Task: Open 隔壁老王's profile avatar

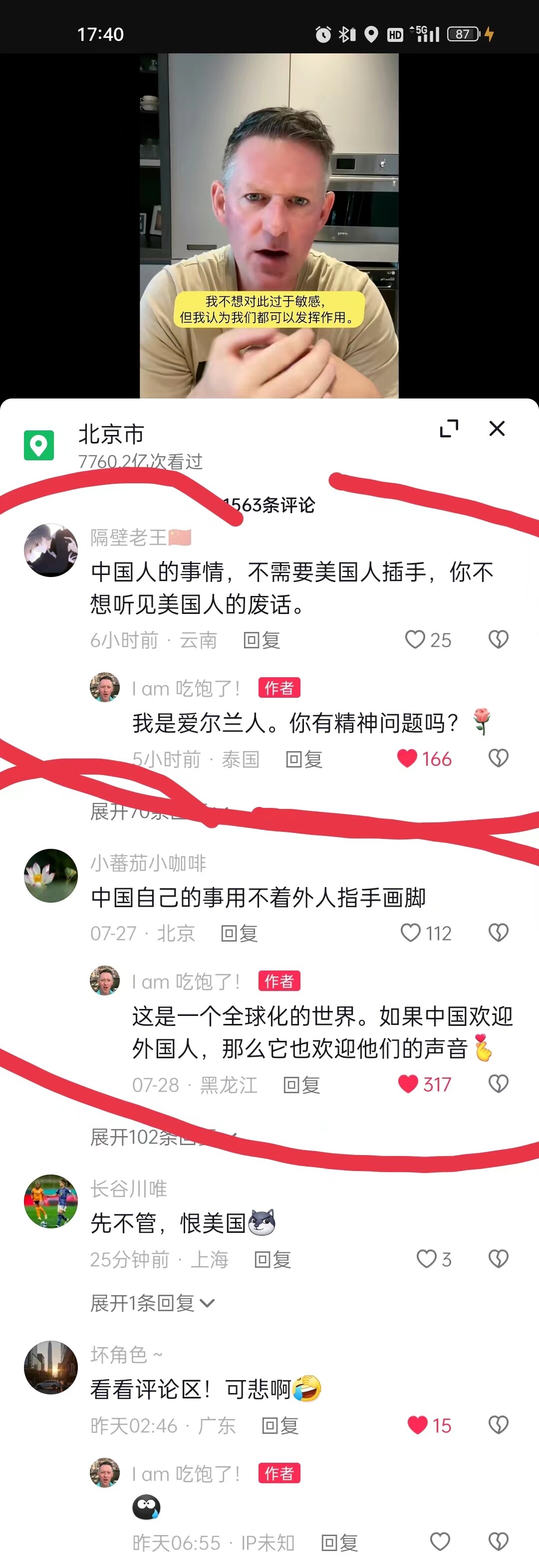Action: click(x=50, y=550)
